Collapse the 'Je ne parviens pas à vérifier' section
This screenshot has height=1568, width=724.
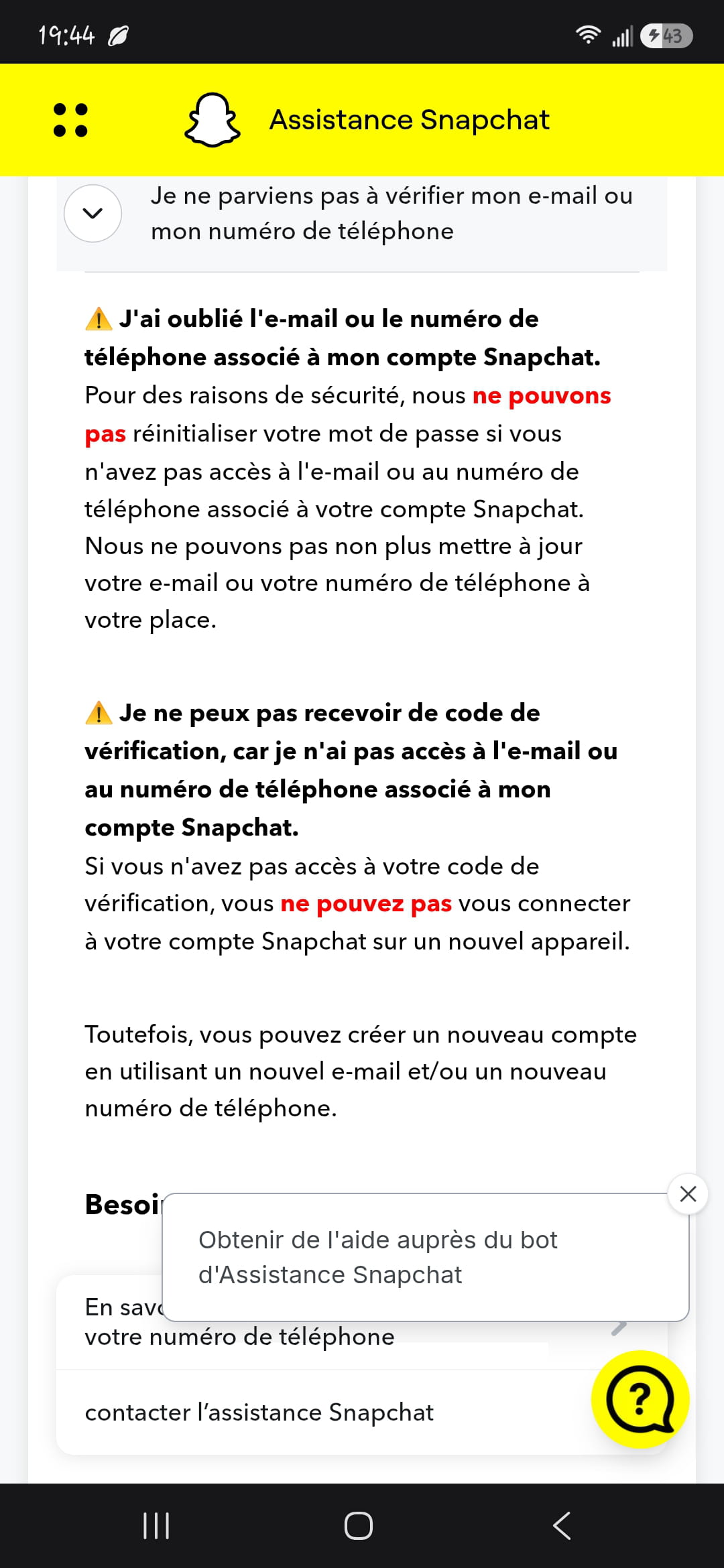click(93, 213)
